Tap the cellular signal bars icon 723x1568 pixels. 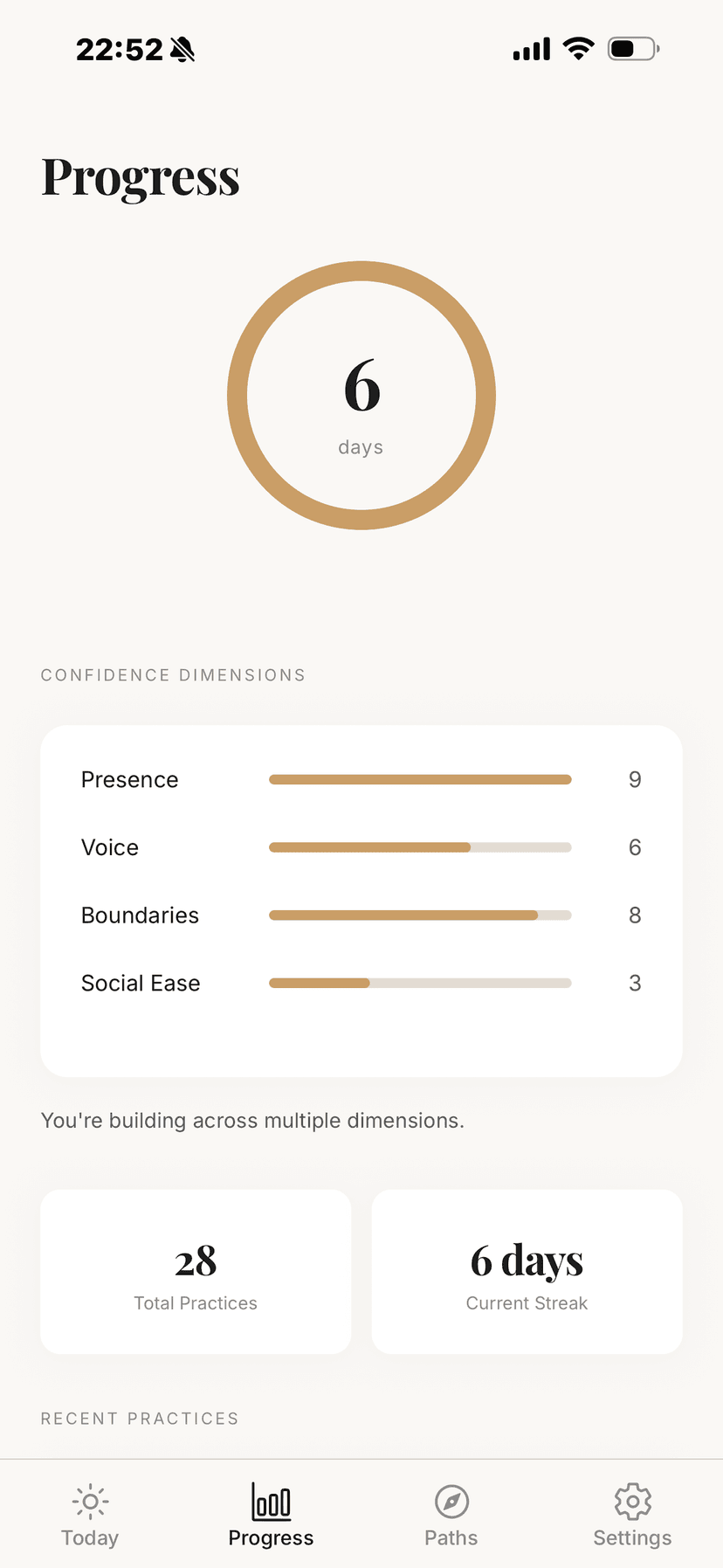click(529, 48)
